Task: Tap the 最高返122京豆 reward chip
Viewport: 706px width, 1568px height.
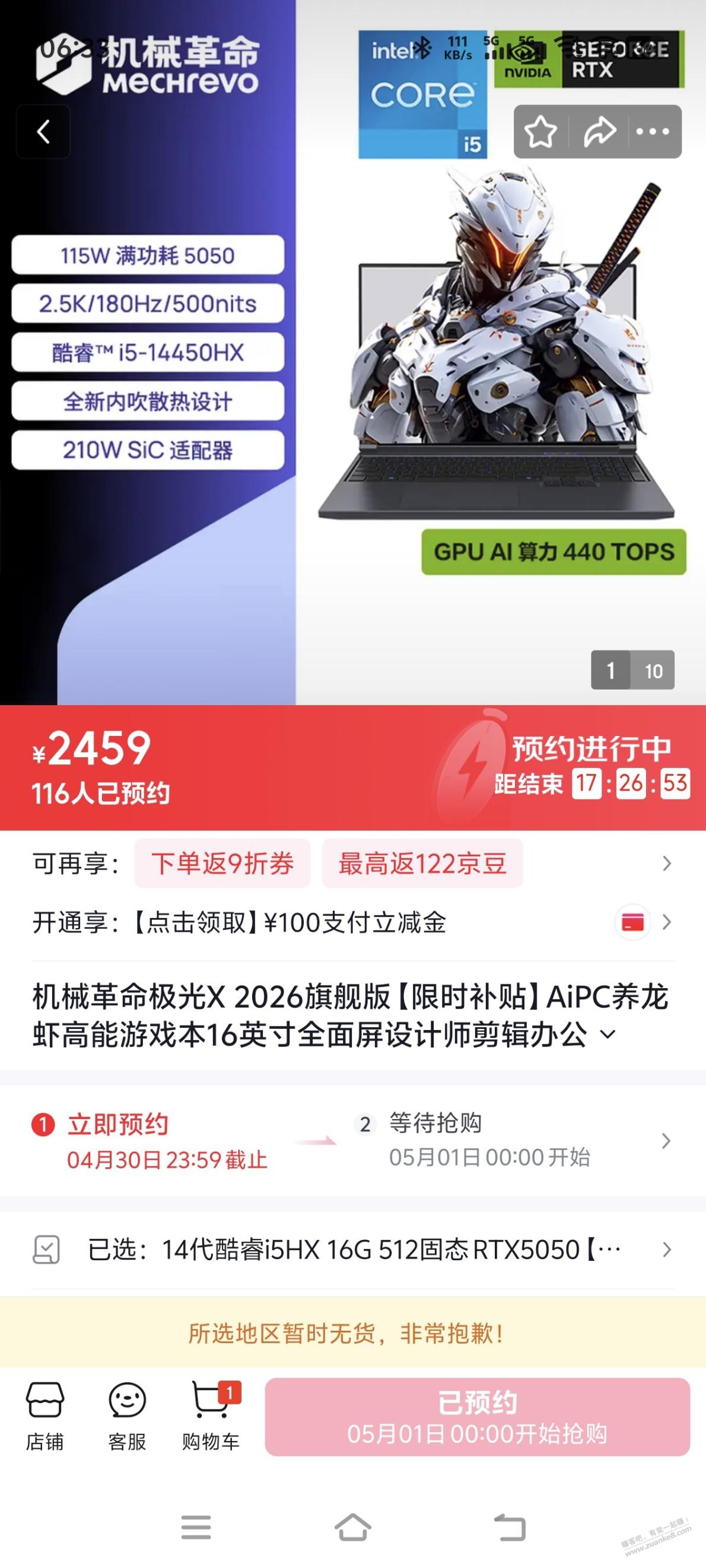Action: click(x=422, y=863)
